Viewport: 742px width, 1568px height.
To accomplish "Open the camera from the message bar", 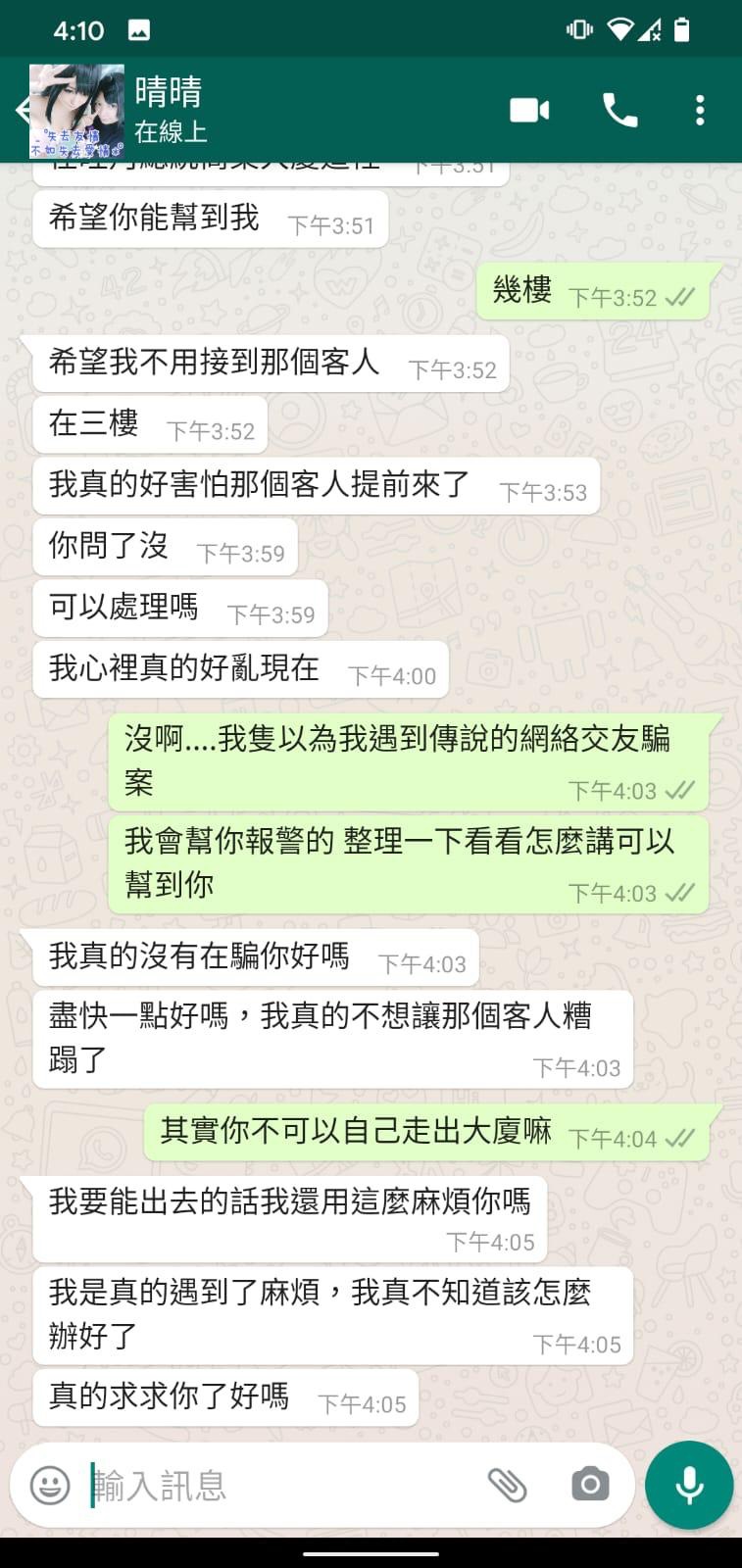I will [x=590, y=1485].
